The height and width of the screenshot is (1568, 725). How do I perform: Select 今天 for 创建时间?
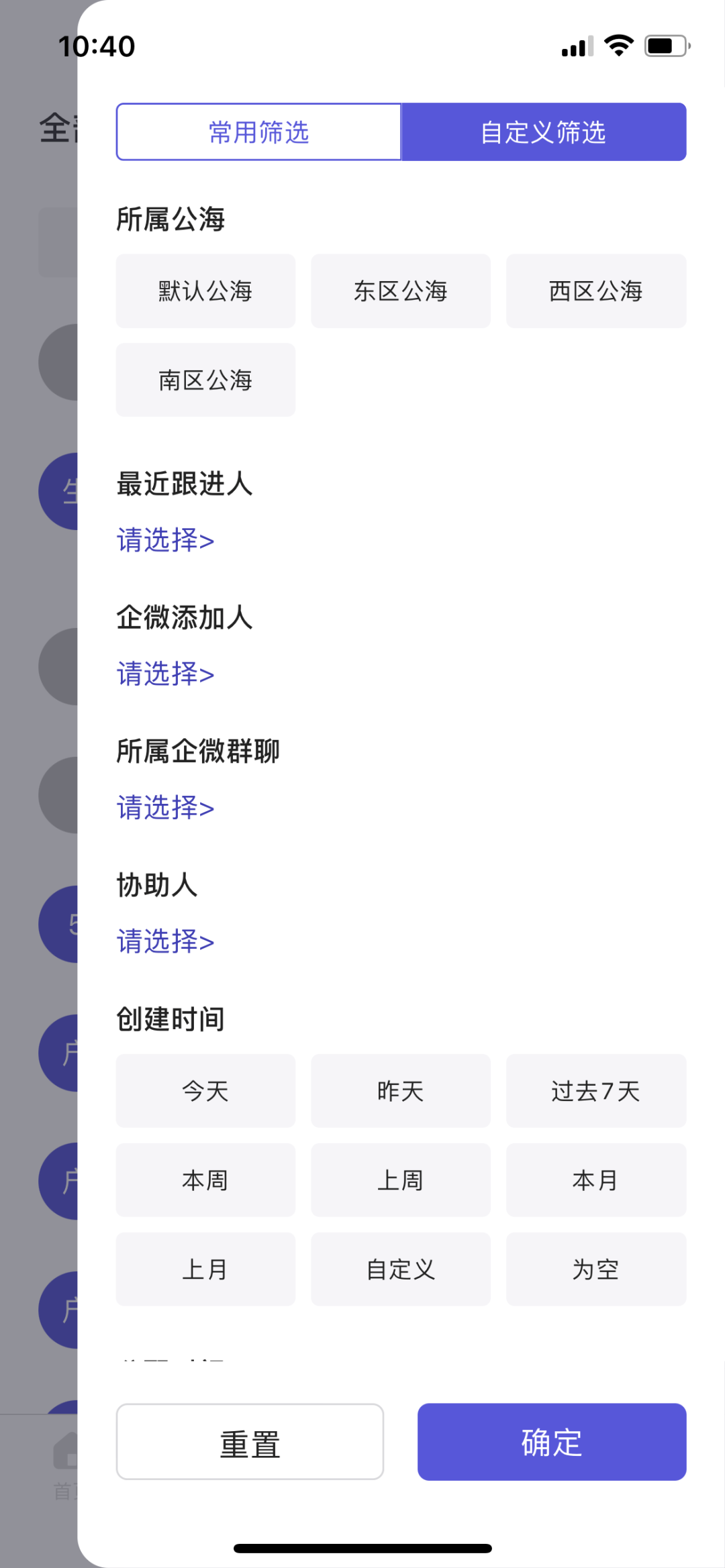(x=205, y=1091)
